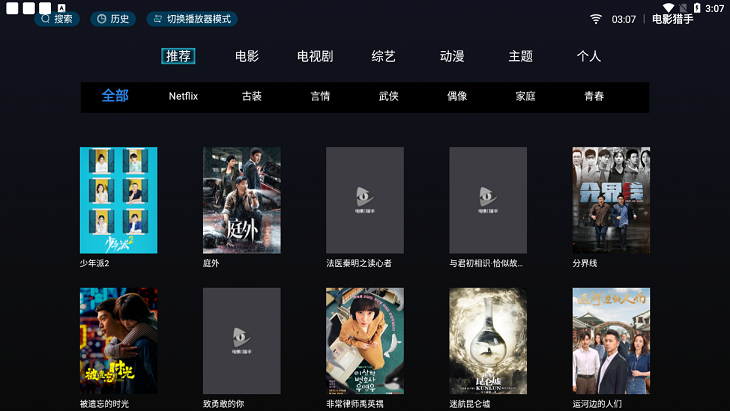
Task: Open the 主题 tab
Action: coord(520,56)
